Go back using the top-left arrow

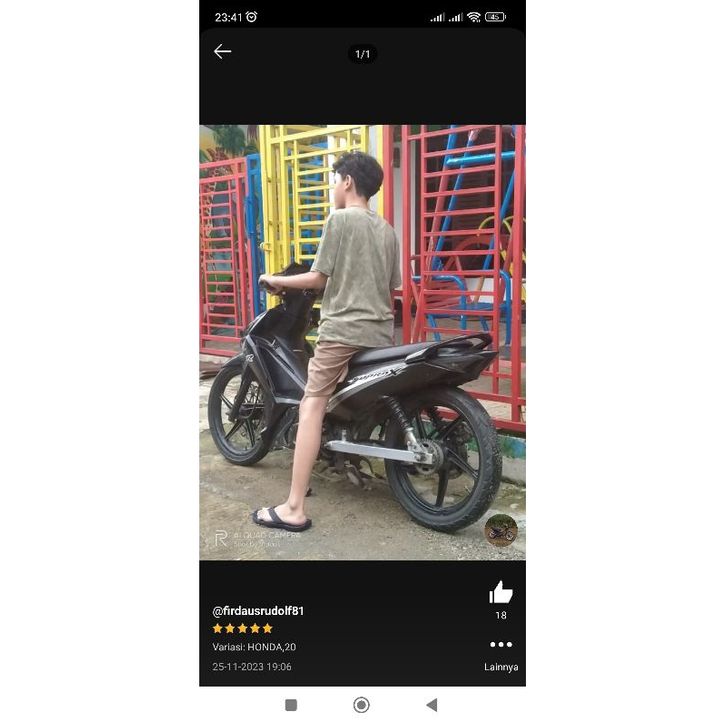pos(222,52)
